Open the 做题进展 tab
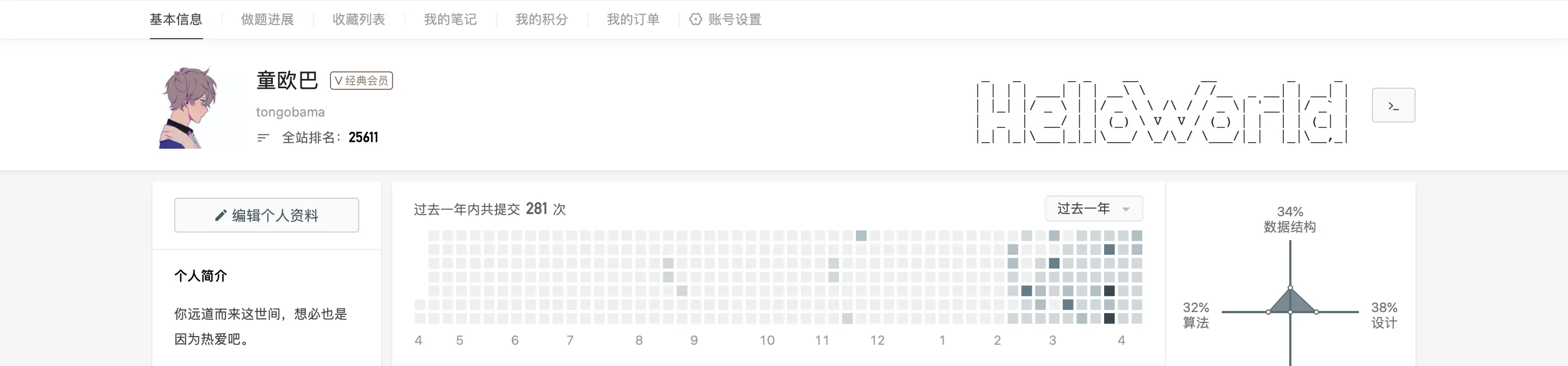The height and width of the screenshot is (366, 1568). pos(267,20)
